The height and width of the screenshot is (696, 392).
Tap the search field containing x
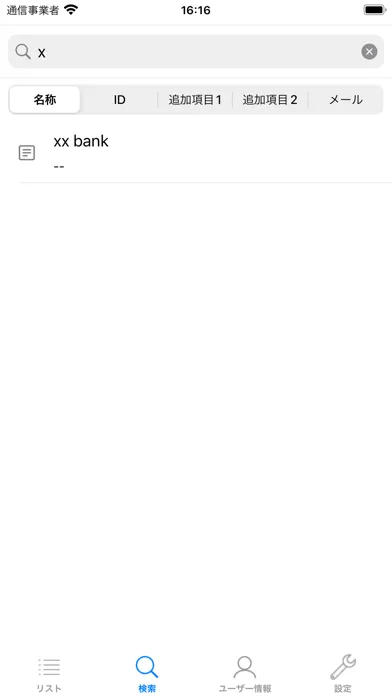196,51
